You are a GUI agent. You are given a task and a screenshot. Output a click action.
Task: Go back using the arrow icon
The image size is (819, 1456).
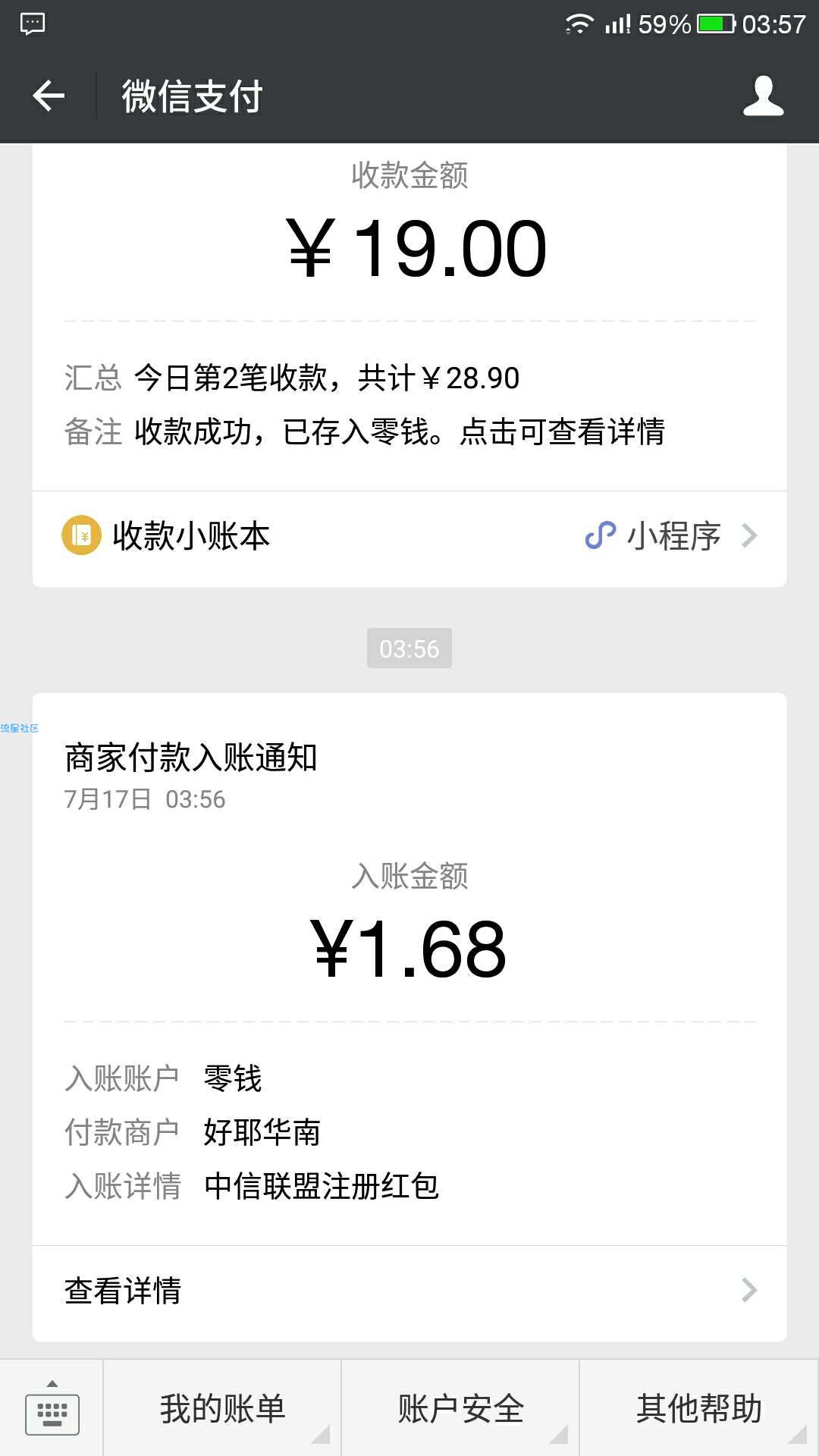(49, 96)
